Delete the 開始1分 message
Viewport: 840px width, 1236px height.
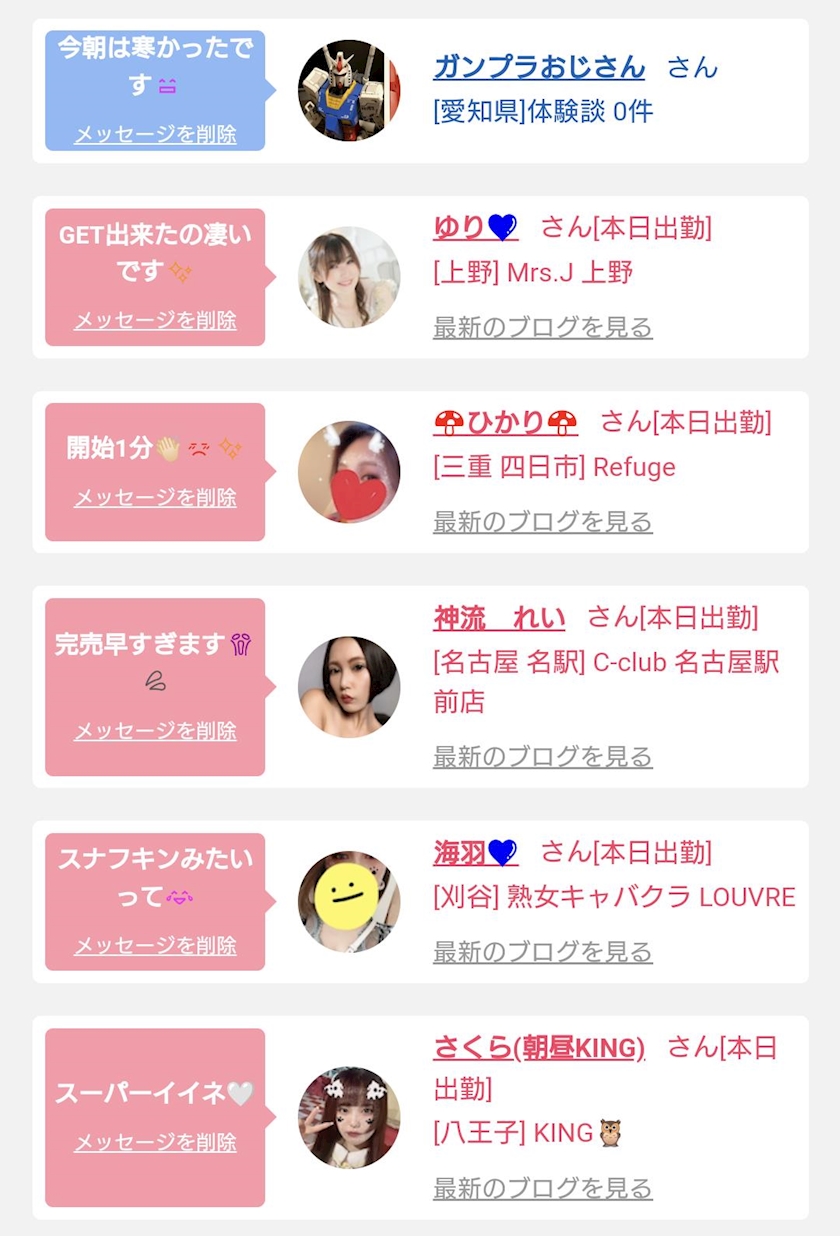click(x=155, y=497)
